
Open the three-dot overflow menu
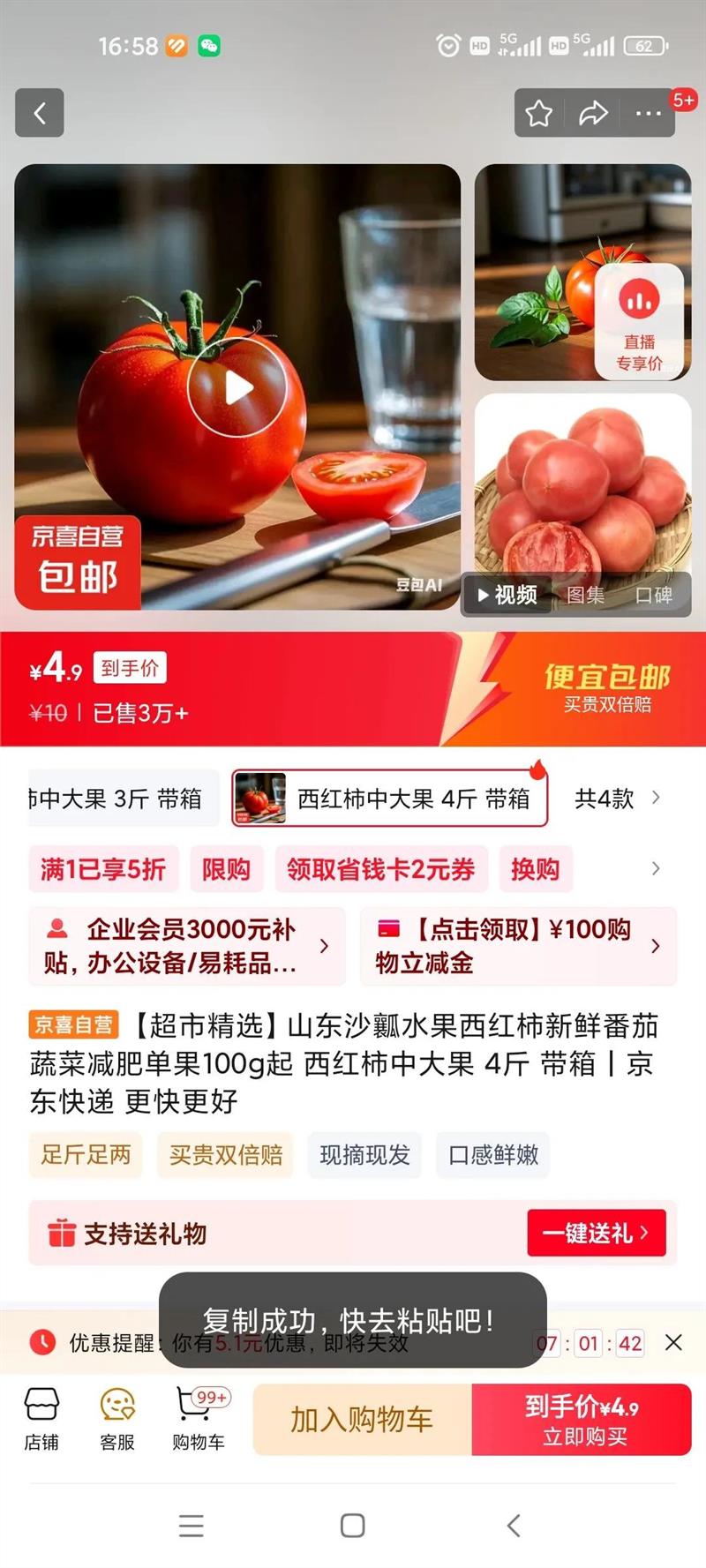click(649, 113)
